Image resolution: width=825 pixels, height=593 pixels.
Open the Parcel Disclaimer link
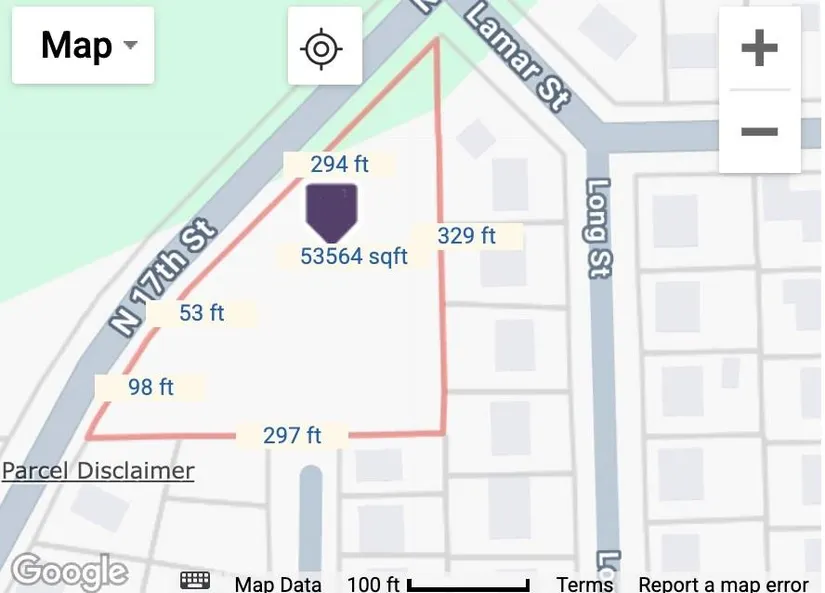[98, 471]
